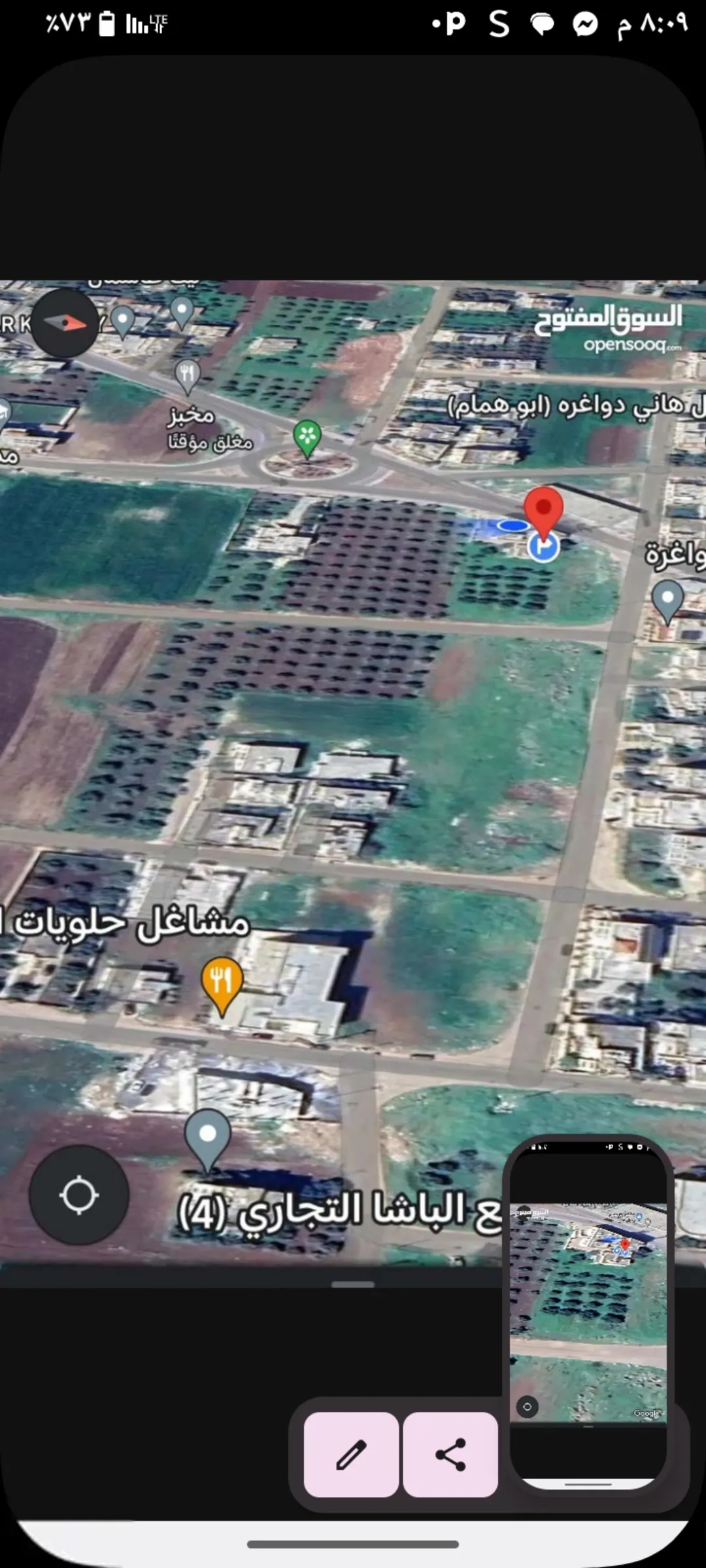Open the screenshot preview thumbnail
This screenshot has height=1568, width=706.
pos(588,1314)
